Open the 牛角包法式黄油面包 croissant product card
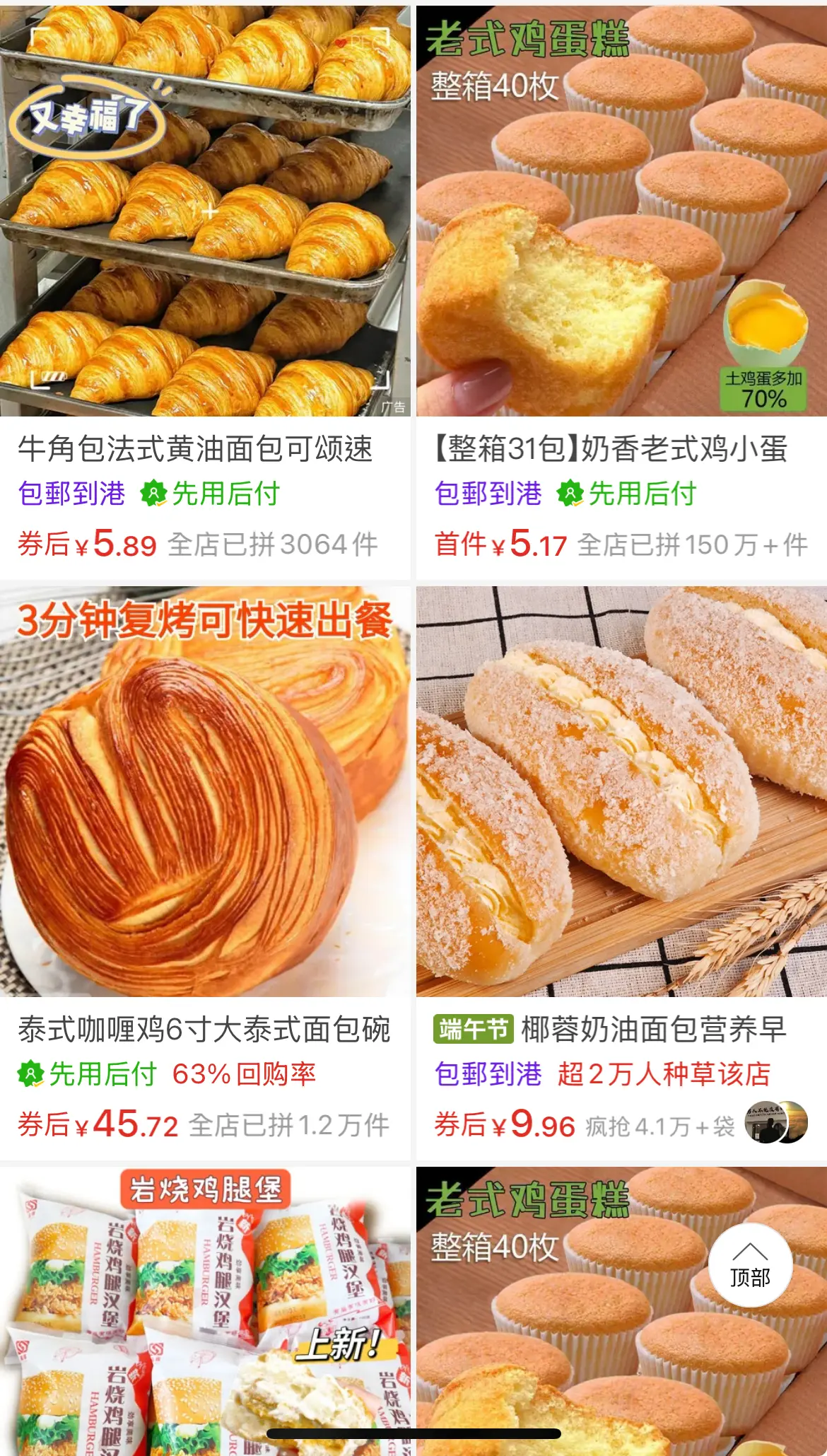Screen dimensions: 827x1456 205,293
